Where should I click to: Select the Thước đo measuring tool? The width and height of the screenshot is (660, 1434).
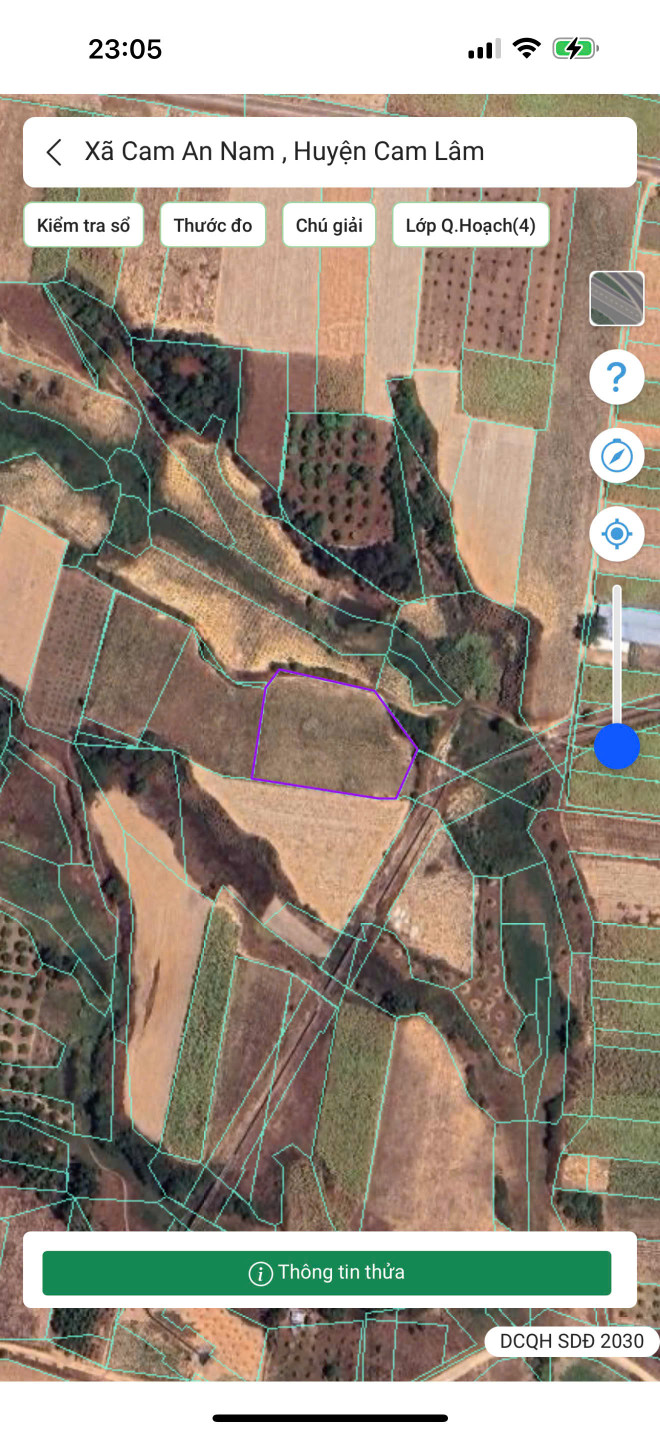[x=213, y=225]
